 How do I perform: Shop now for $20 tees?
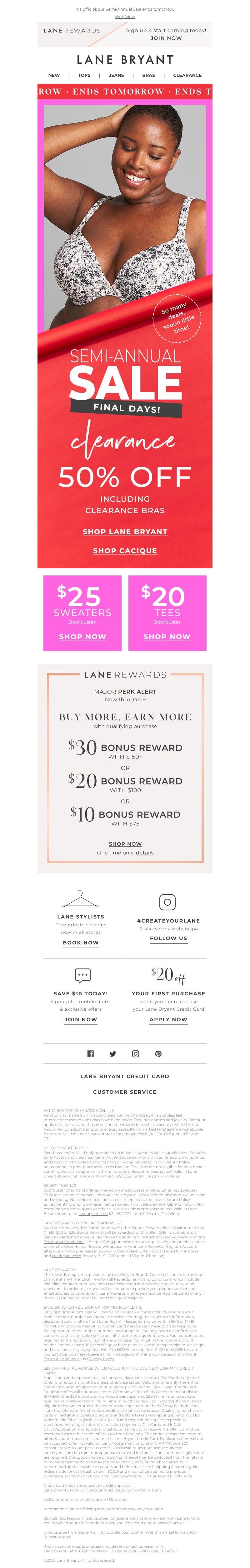point(167,636)
